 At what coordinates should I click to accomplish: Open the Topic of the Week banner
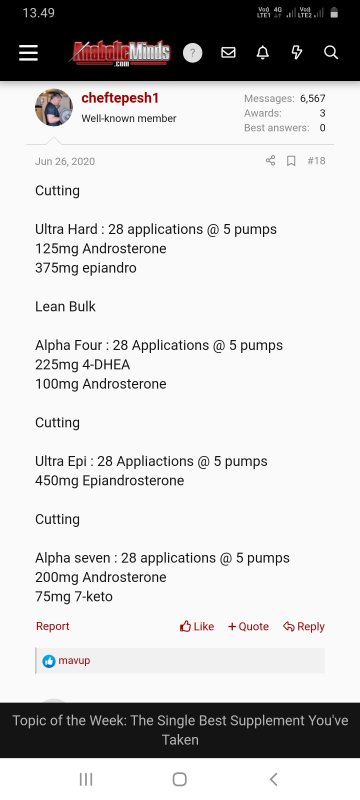coord(180,730)
